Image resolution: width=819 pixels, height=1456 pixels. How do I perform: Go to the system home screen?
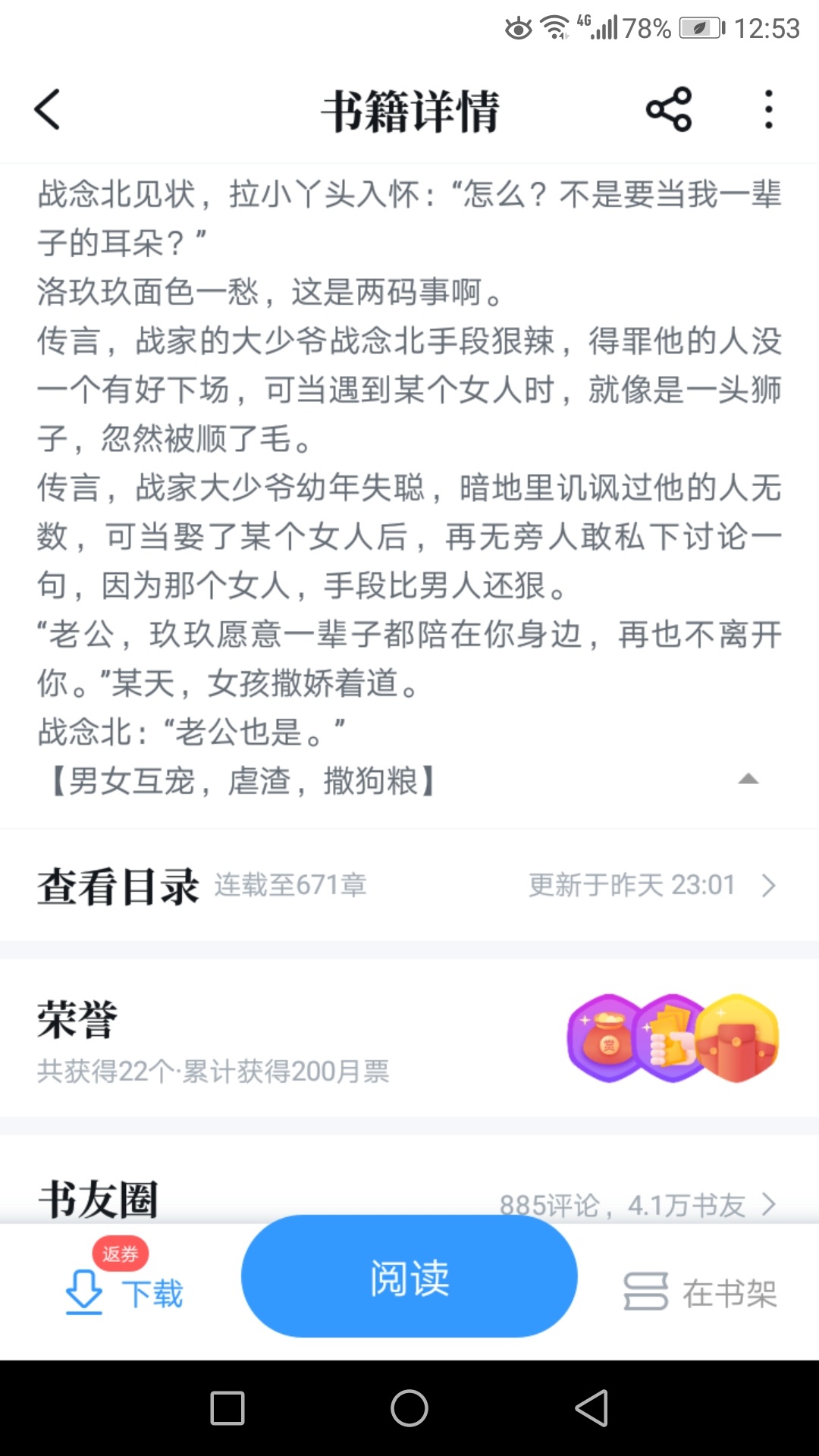[x=409, y=1409]
